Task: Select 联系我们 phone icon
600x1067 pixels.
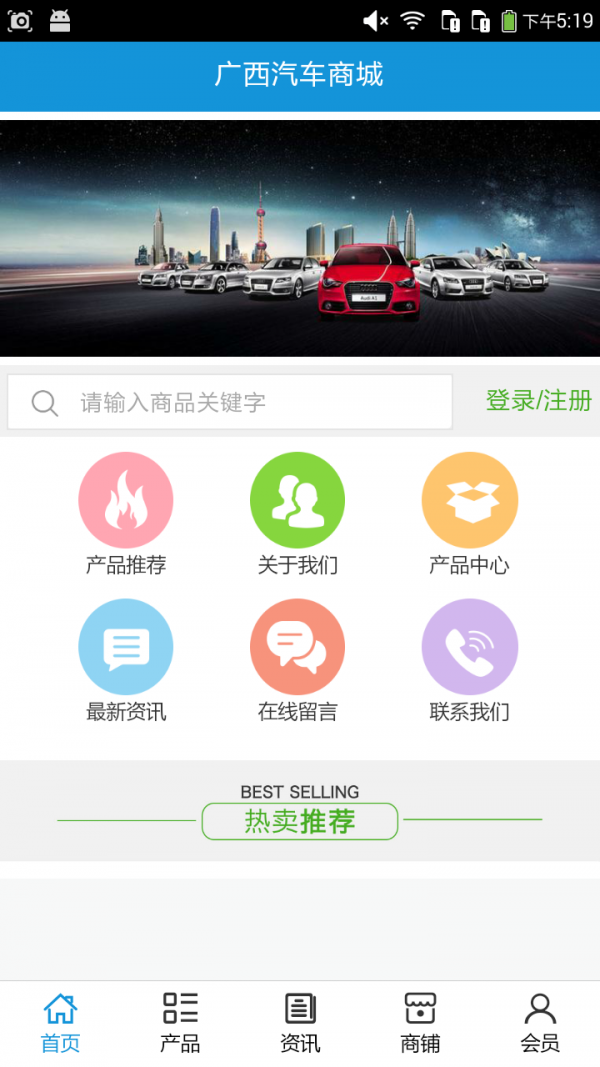Action: pos(469,647)
